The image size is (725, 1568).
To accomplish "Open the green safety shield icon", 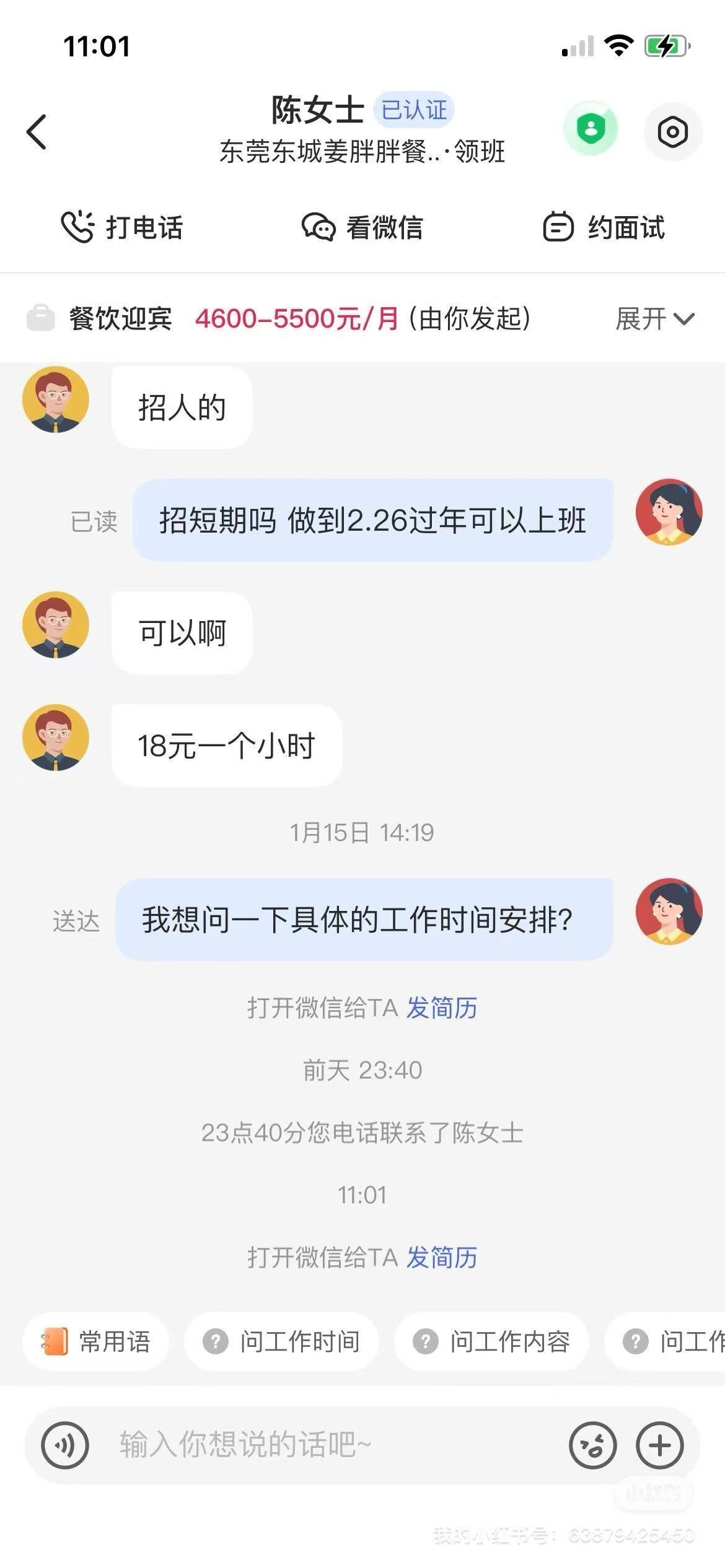I will point(591,130).
